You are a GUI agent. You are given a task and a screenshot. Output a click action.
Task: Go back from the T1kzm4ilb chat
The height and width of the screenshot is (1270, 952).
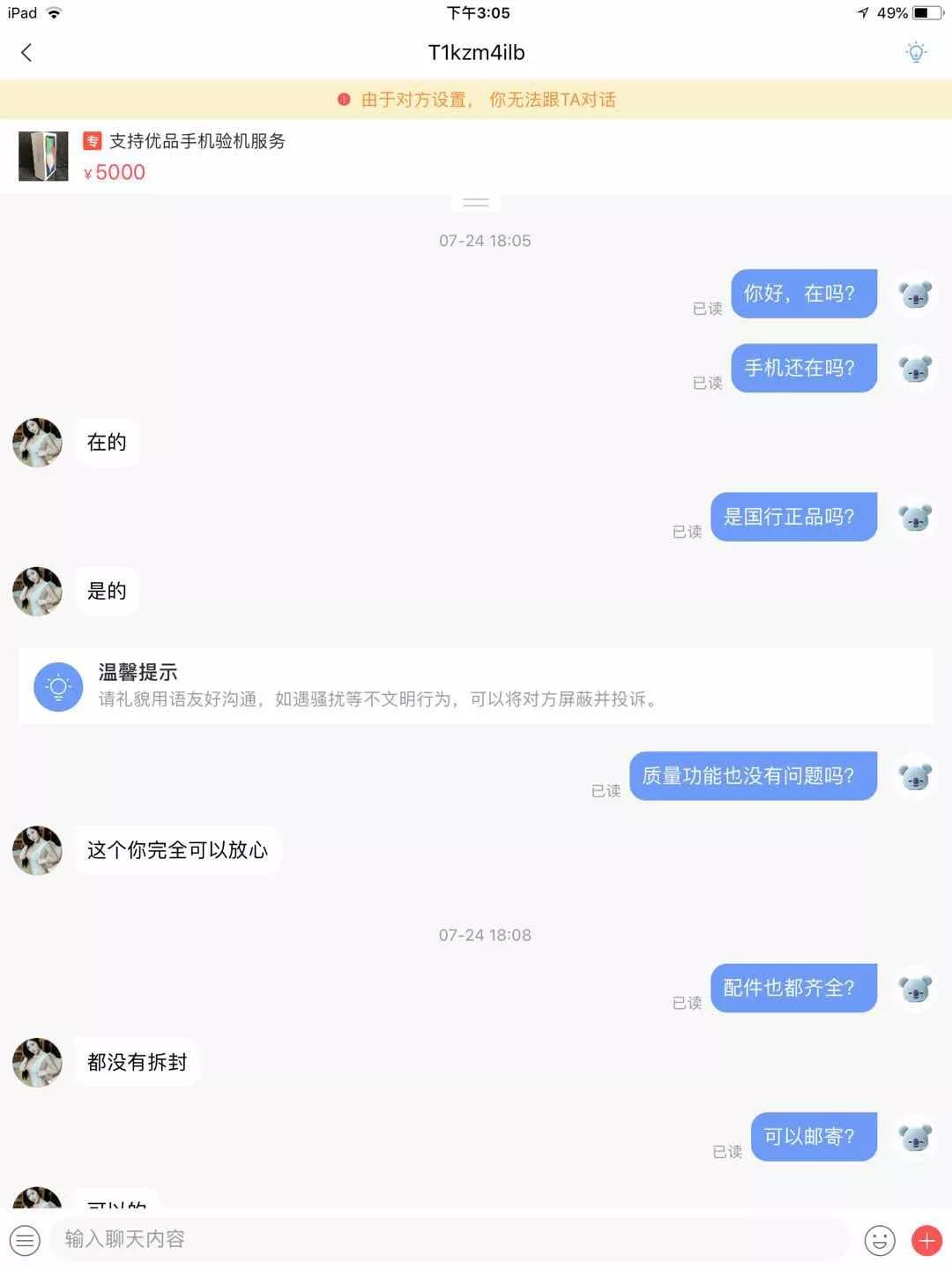point(26,53)
